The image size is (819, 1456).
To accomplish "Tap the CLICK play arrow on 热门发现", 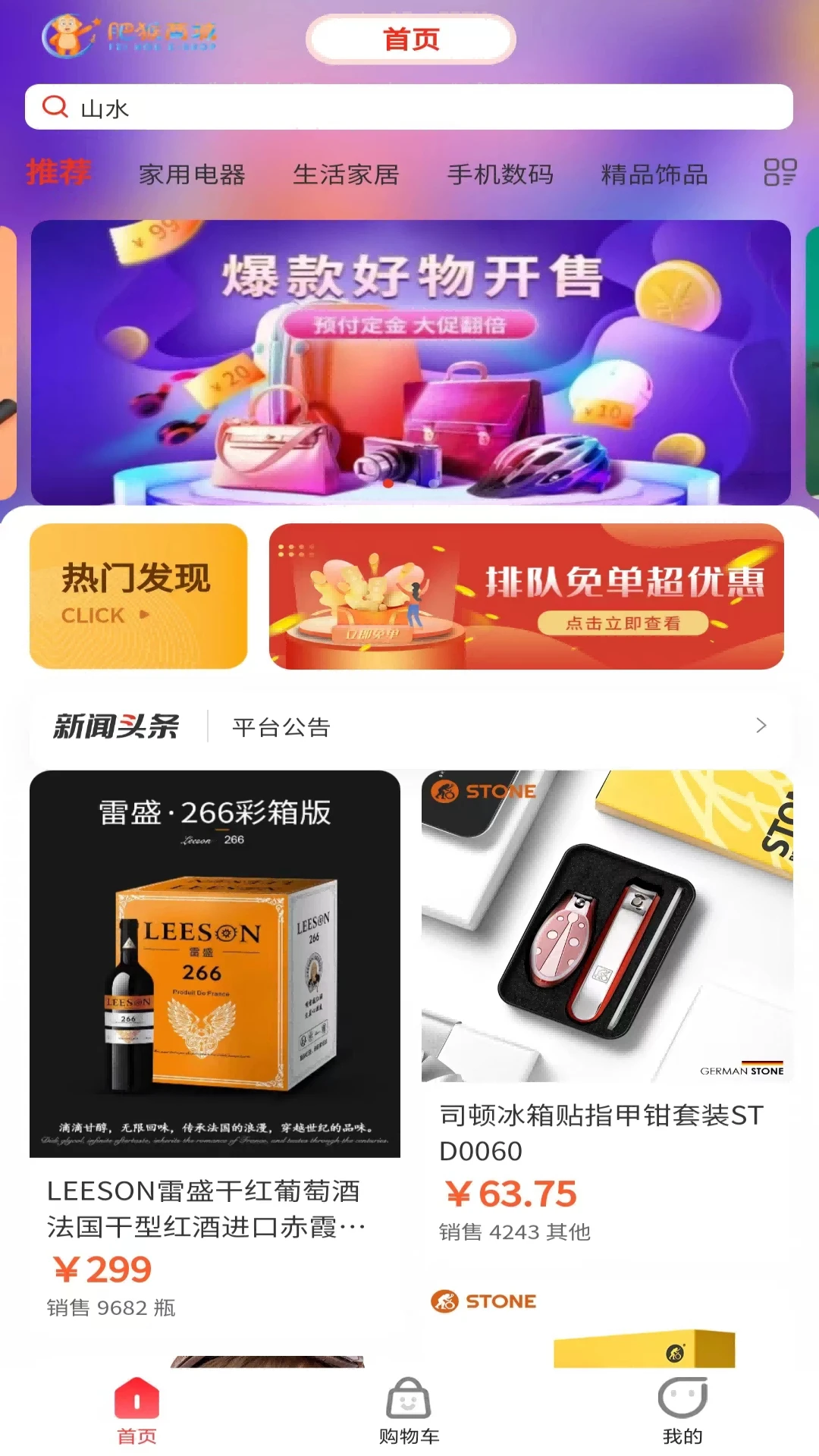I will [x=143, y=616].
